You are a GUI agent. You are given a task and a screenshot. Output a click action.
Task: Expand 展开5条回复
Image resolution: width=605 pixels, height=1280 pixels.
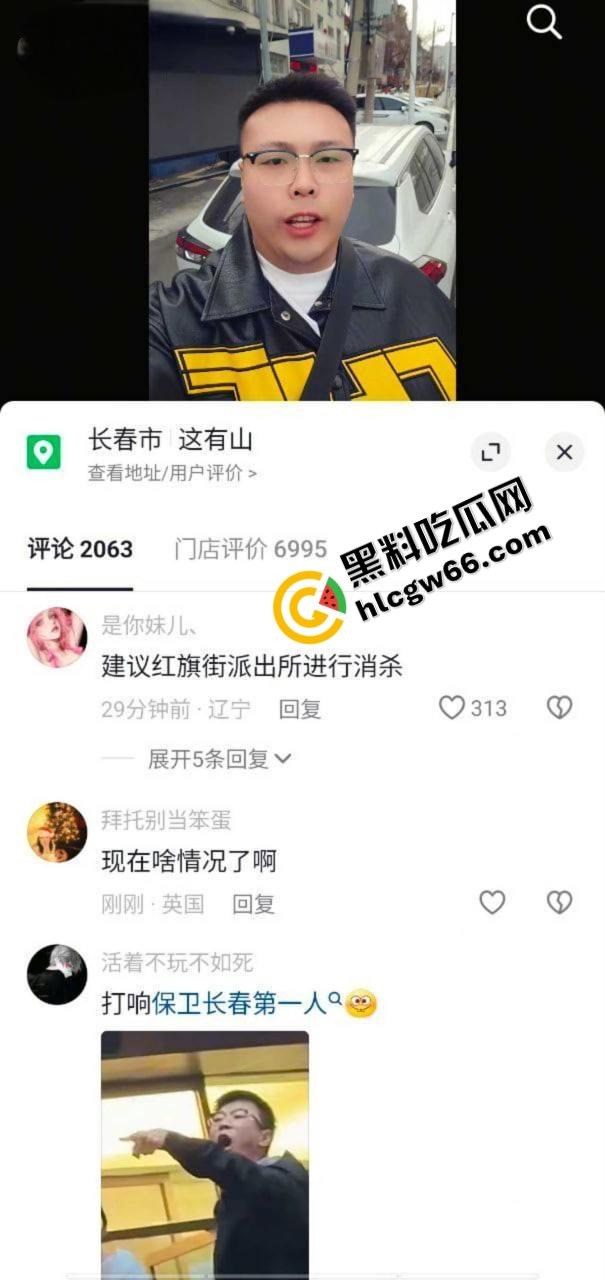[219, 759]
